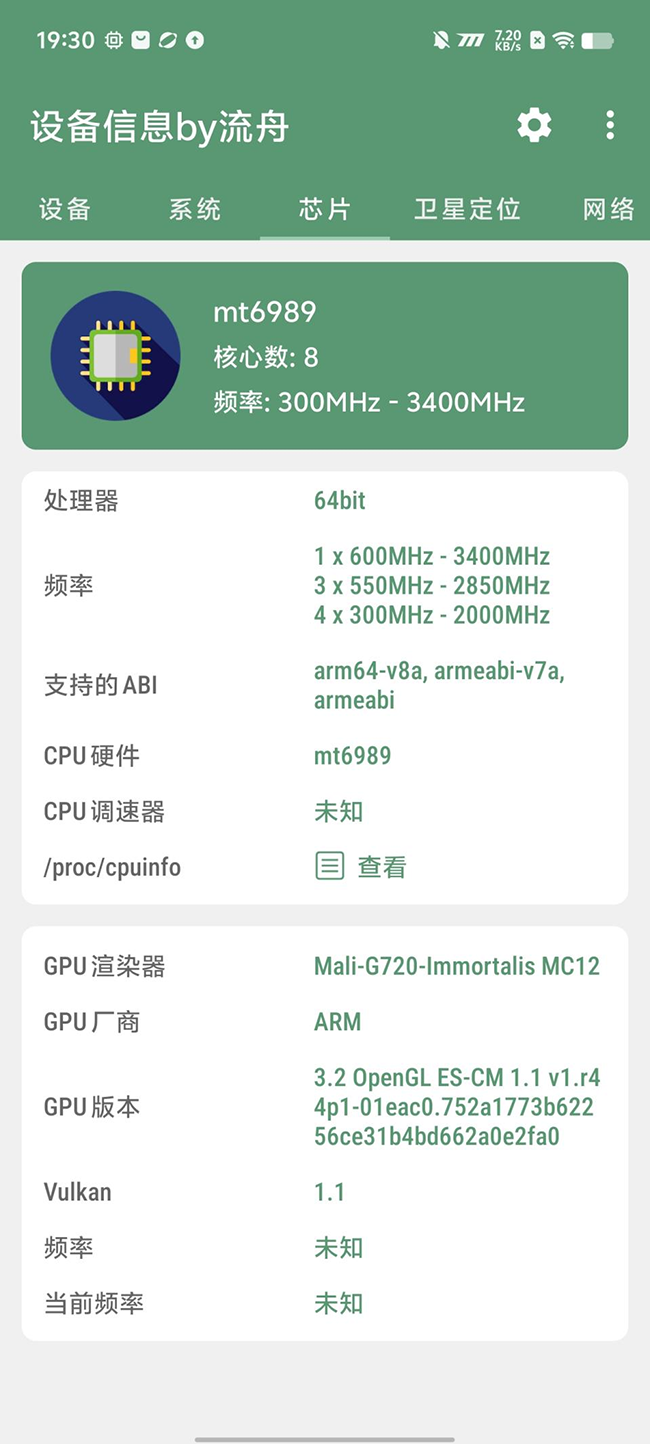Tap 查看 to view /proc/cpuinfo

(362, 867)
